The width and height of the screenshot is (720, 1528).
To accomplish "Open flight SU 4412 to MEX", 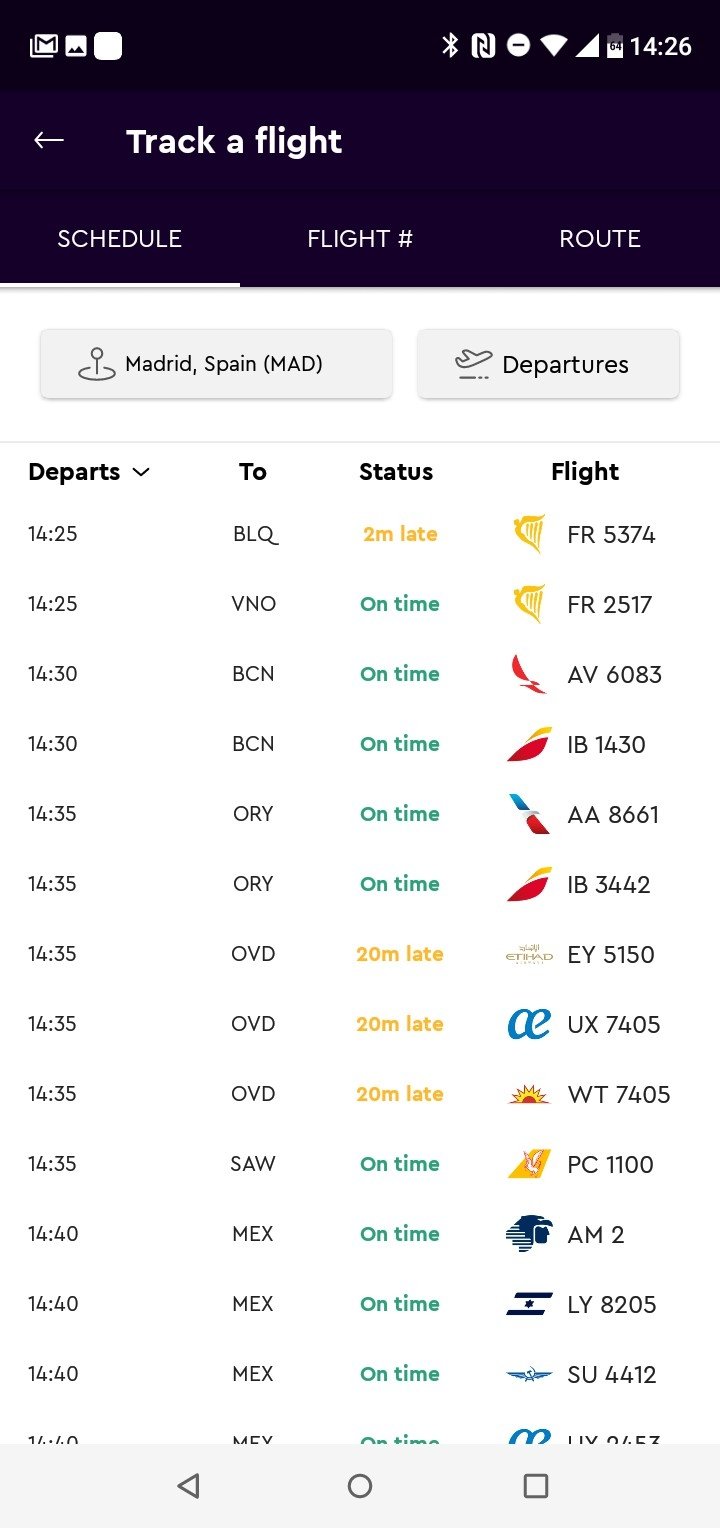I will tap(360, 1374).
